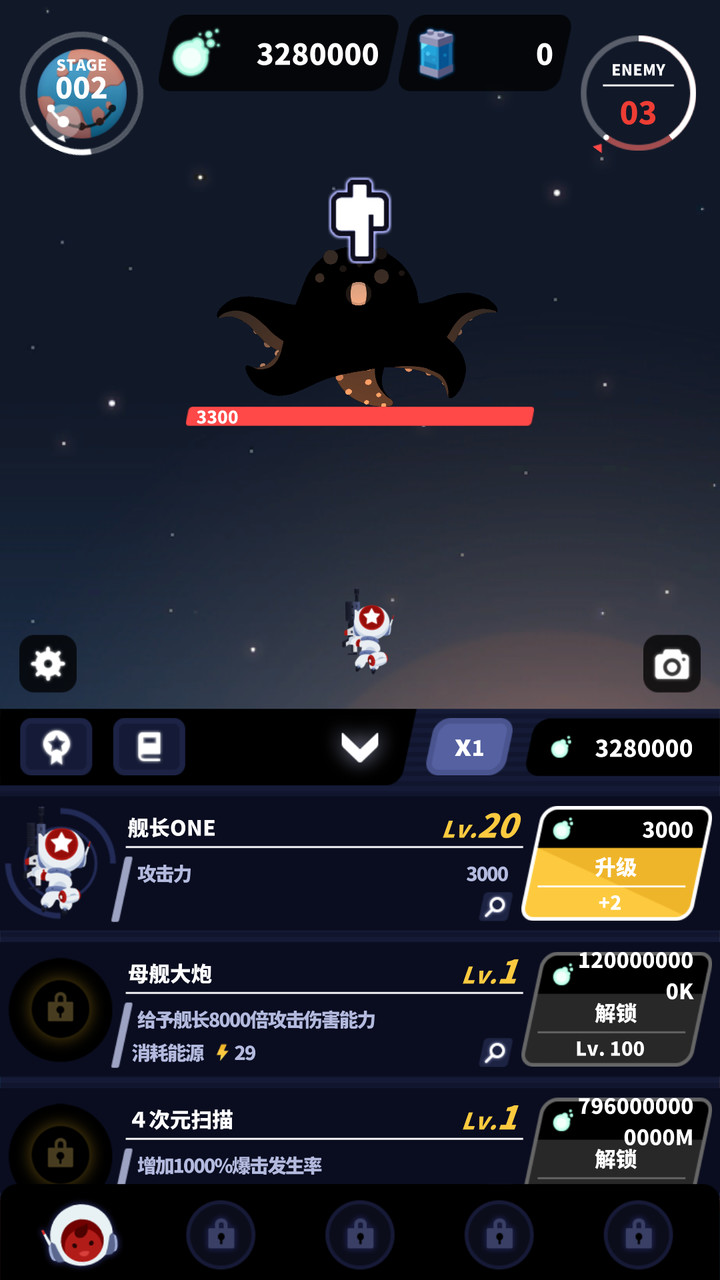Click the camera screenshot icon

click(x=672, y=664)
